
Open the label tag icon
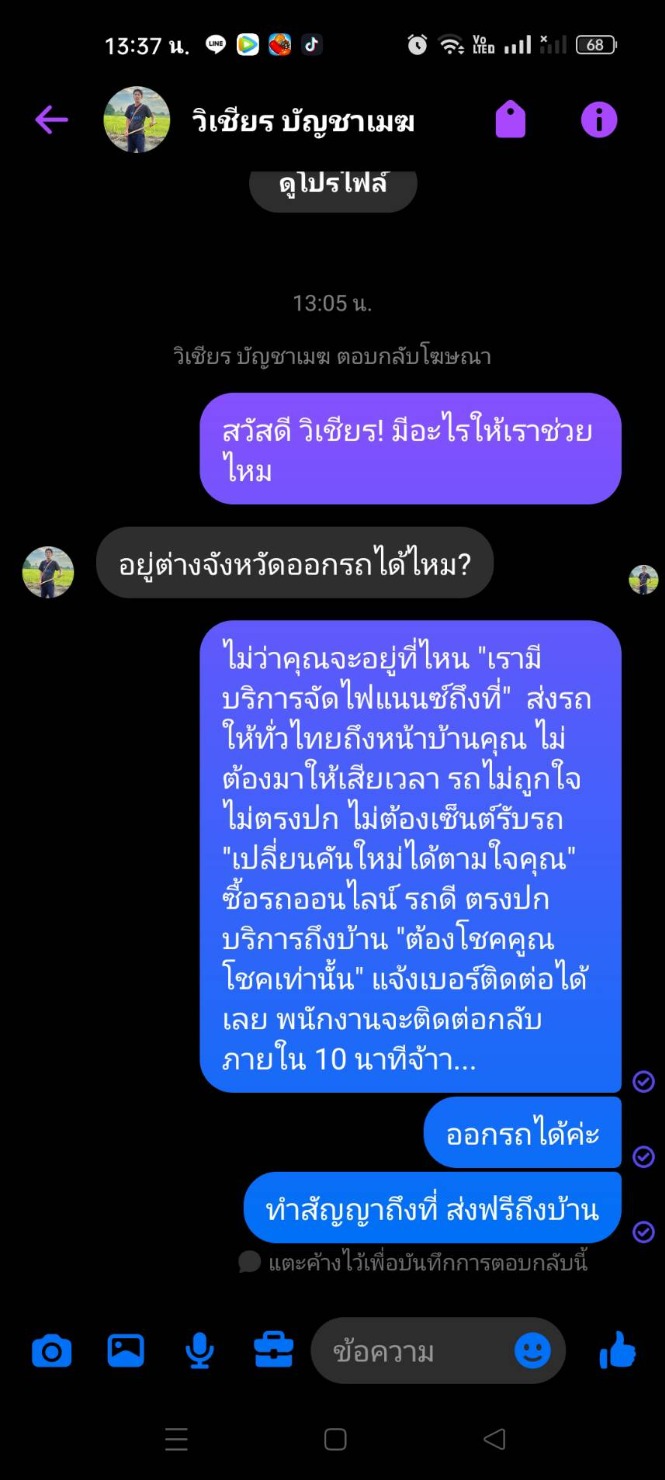tap(510, 121)
